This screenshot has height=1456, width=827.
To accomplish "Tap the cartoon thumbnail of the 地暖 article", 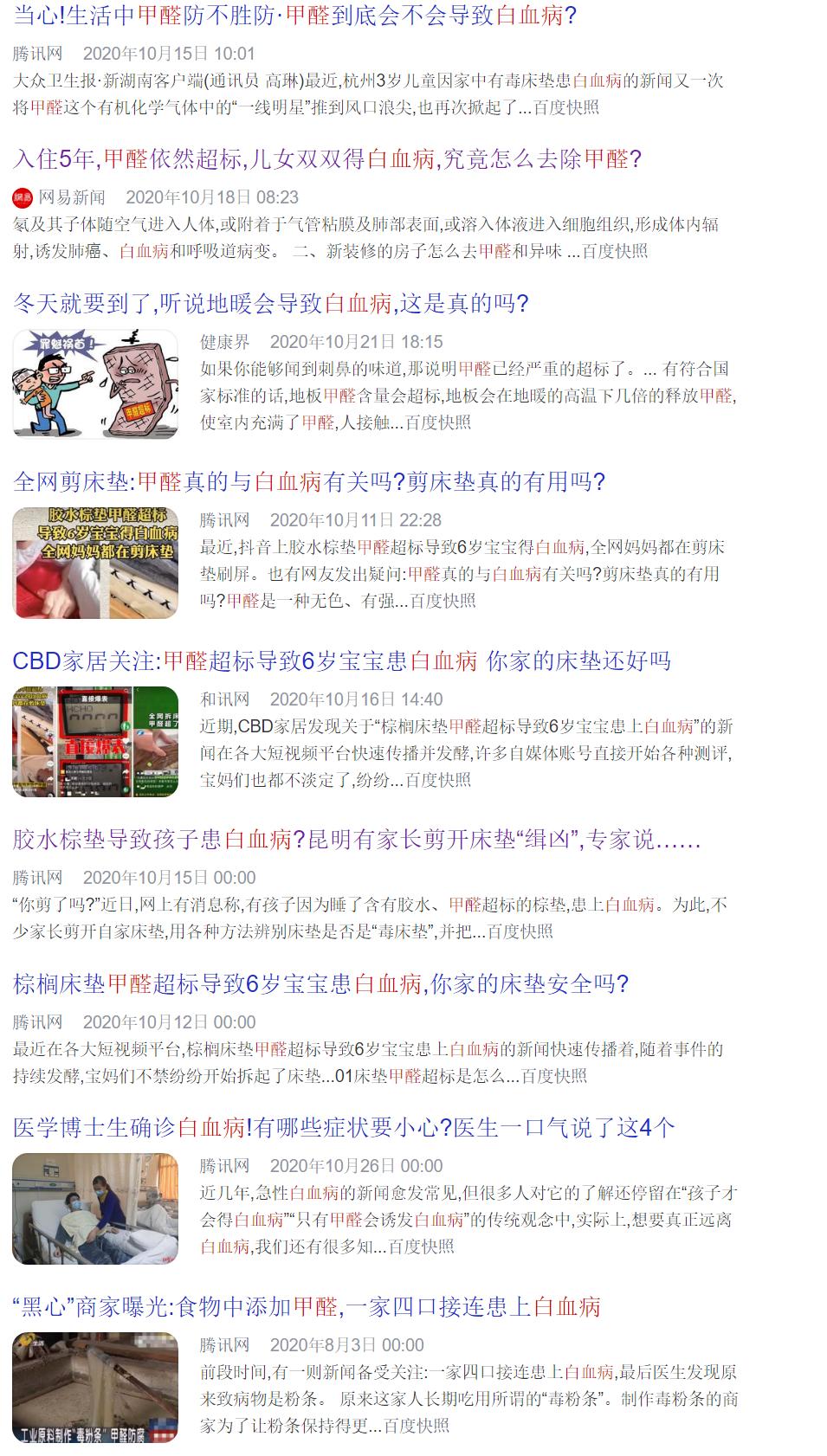I will (95, 383).
